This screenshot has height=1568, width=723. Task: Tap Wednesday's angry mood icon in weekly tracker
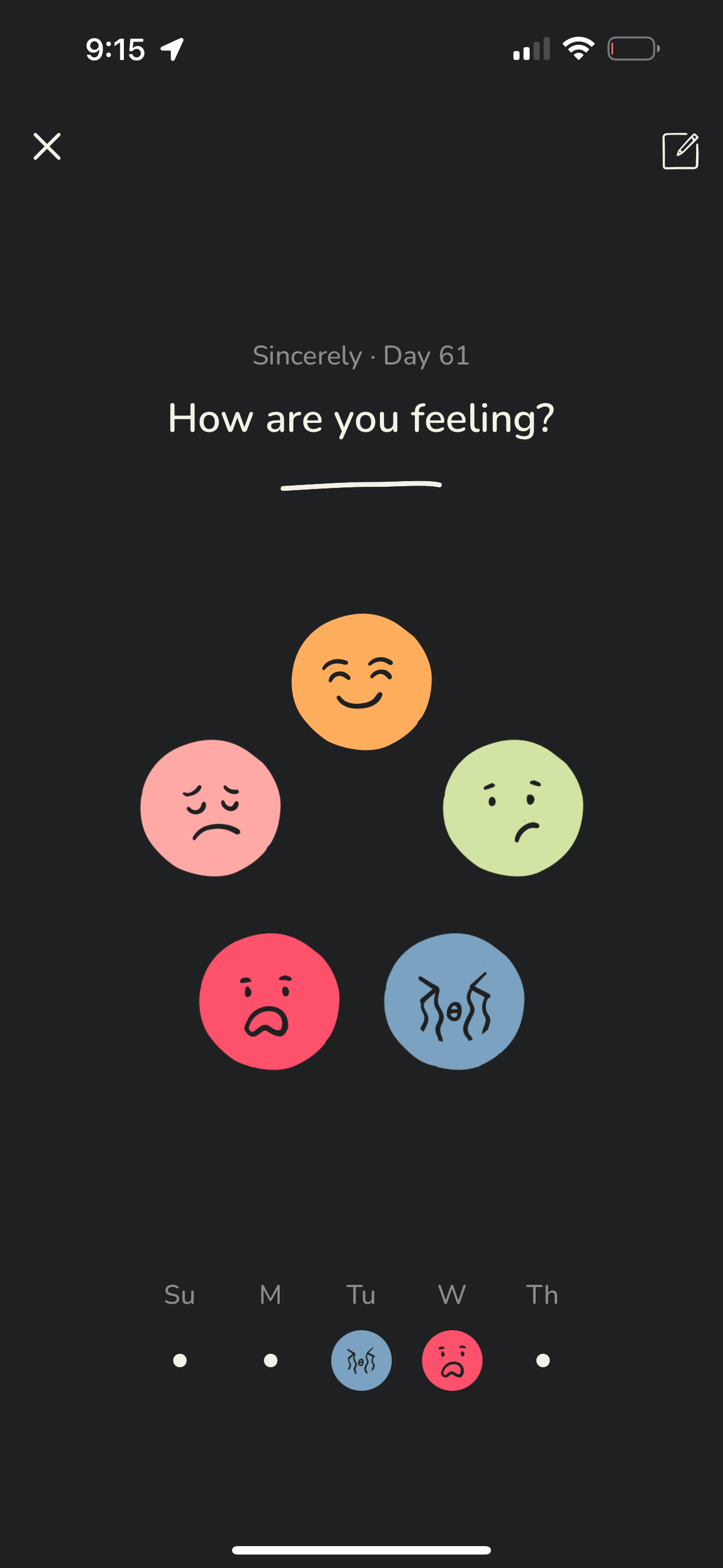(452, 1361)
